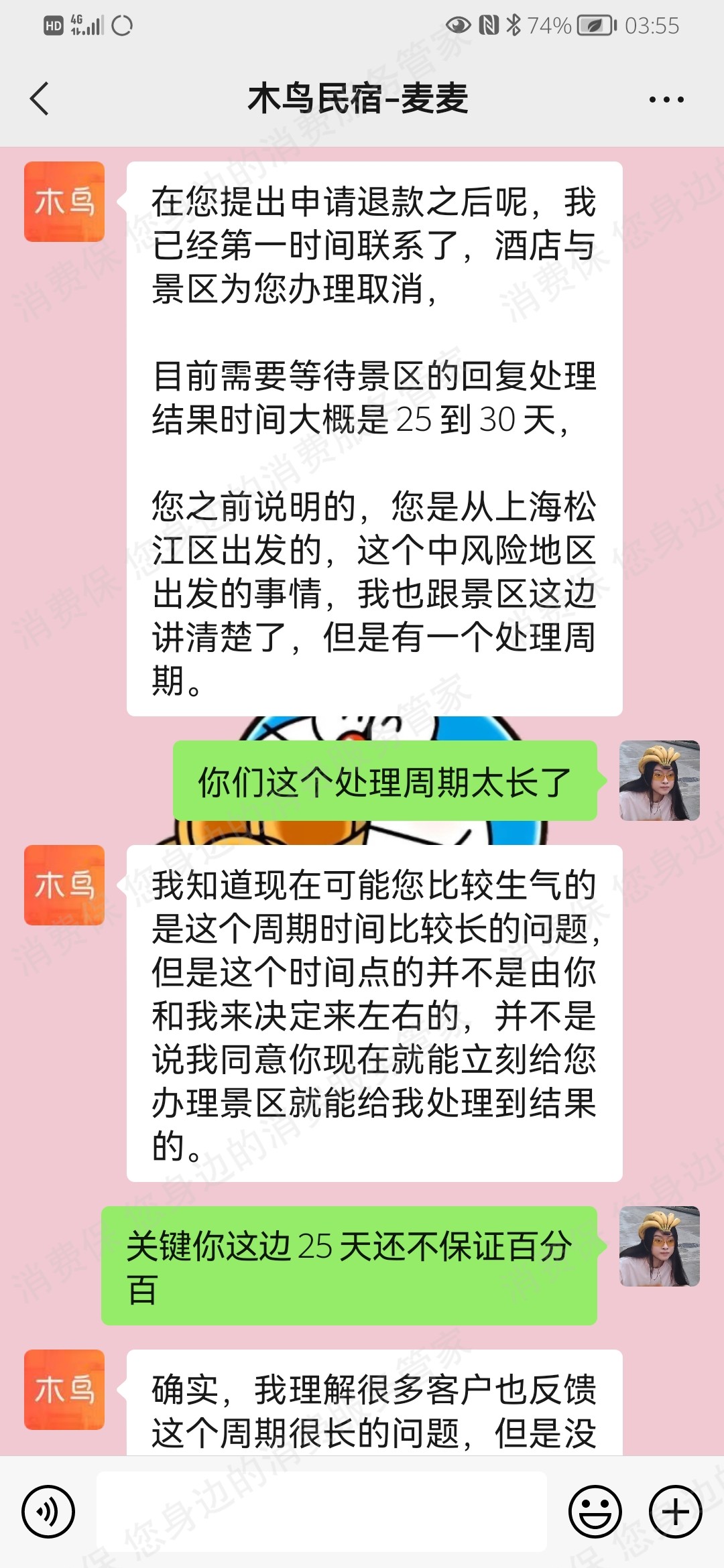
Task: Open the plus attachments menu
Action: [x=675, y=1512]
